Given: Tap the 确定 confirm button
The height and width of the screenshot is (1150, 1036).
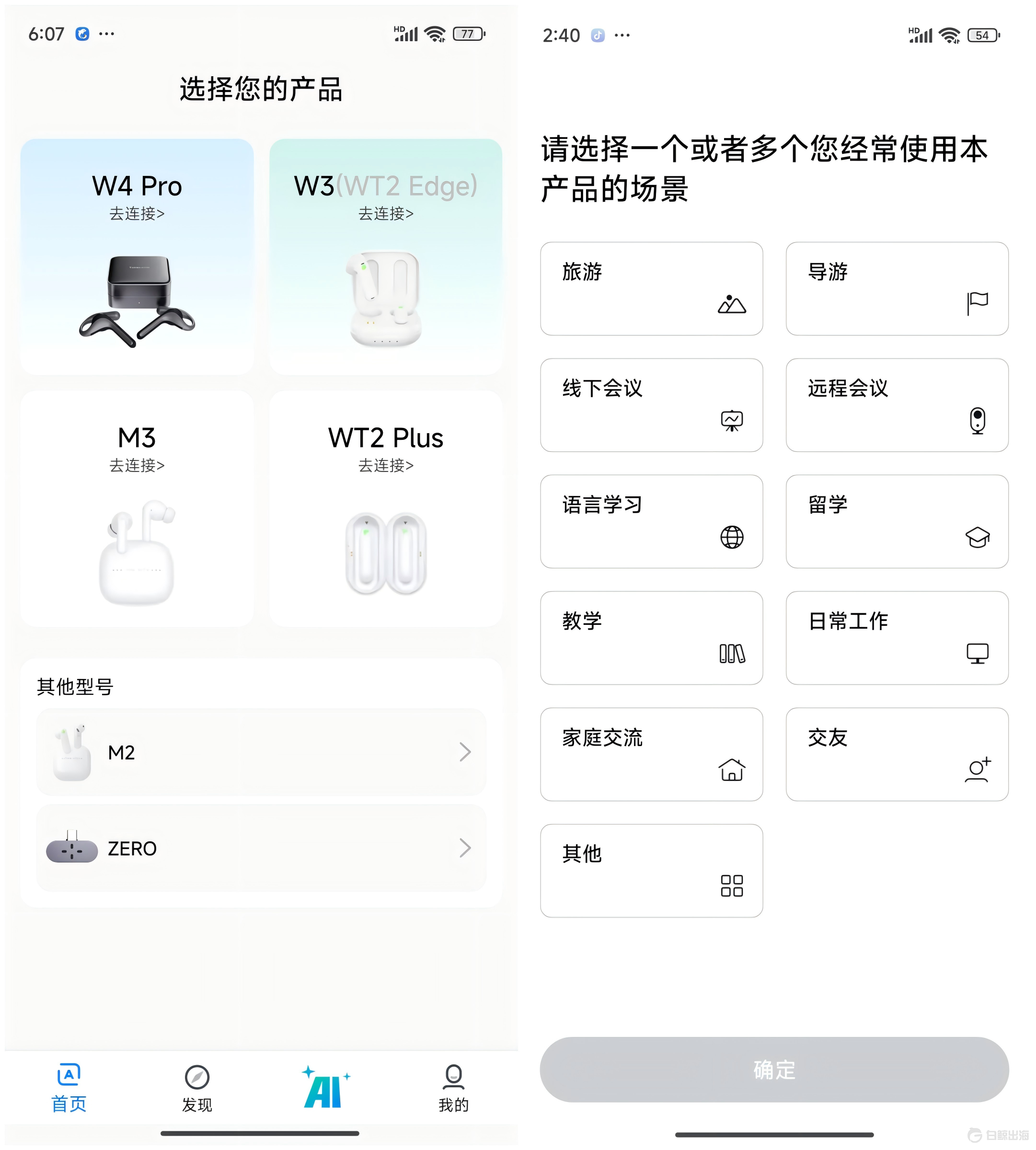Looking at the screenshot, I should coord(774,1069).
